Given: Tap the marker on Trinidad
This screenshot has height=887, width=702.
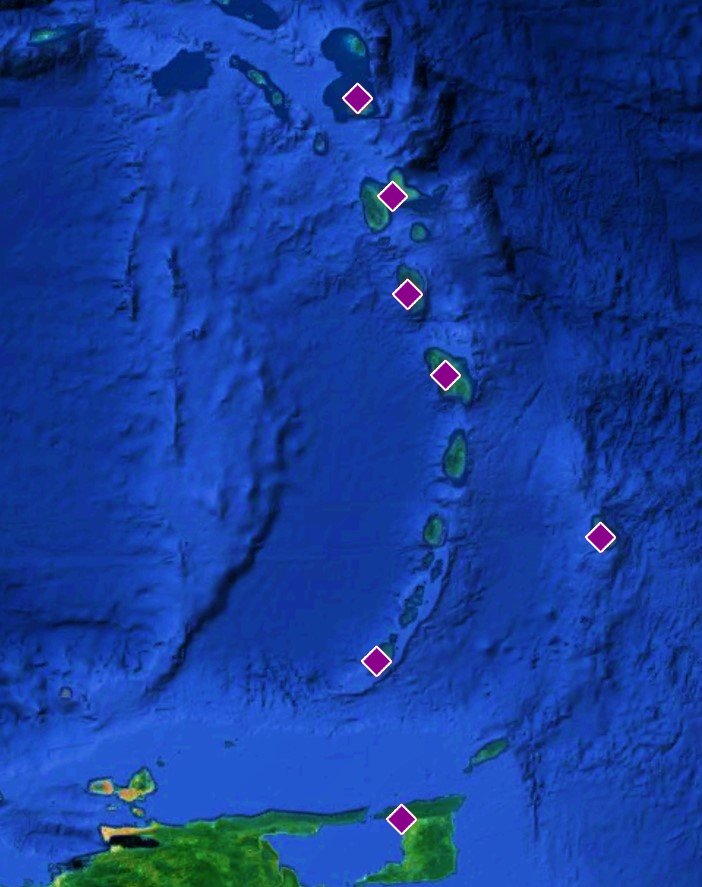Looking at the screenshot, I should pos(401,819).
